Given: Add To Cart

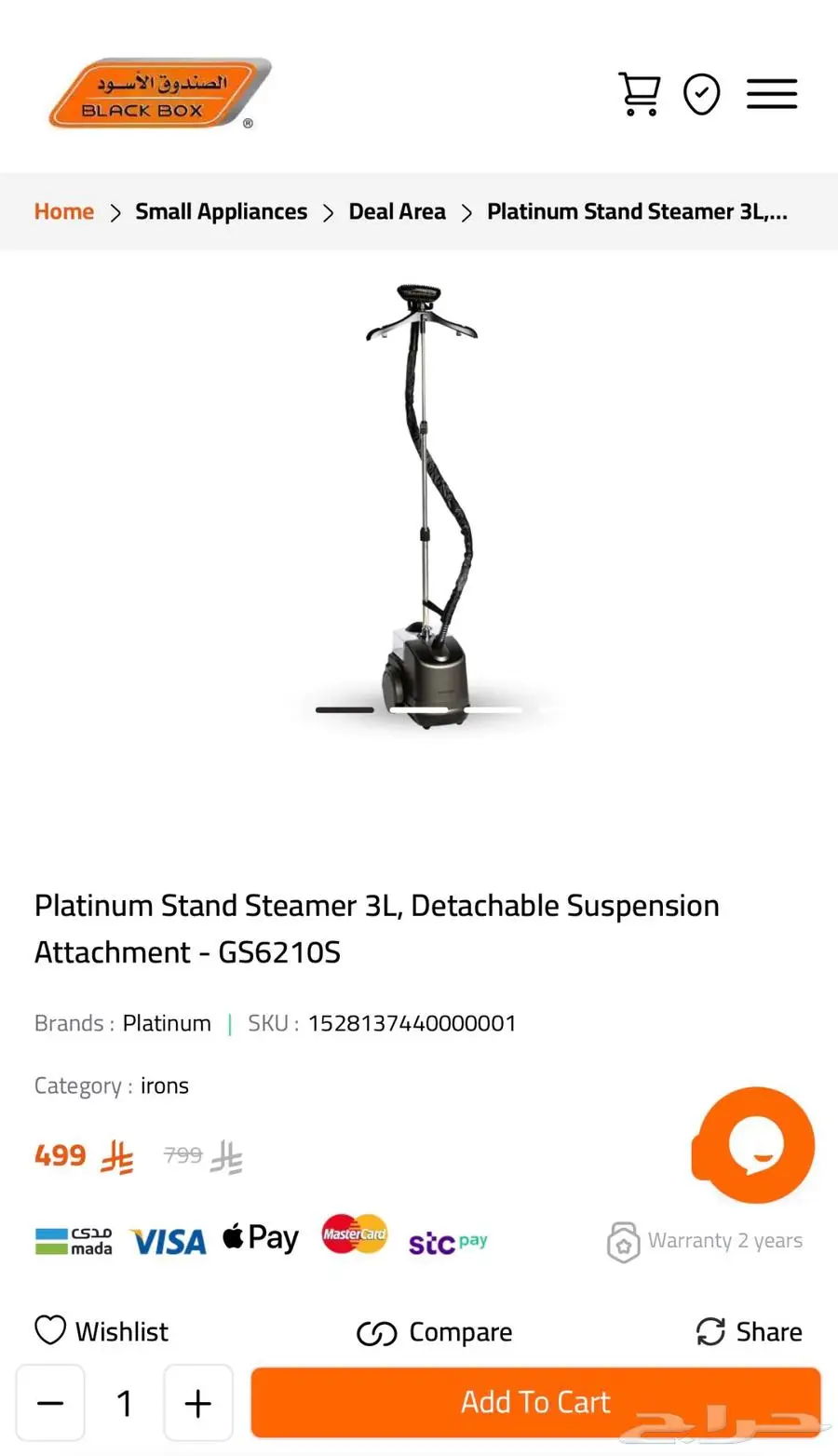Looking at the screenshot, I should coord(535,1402).
